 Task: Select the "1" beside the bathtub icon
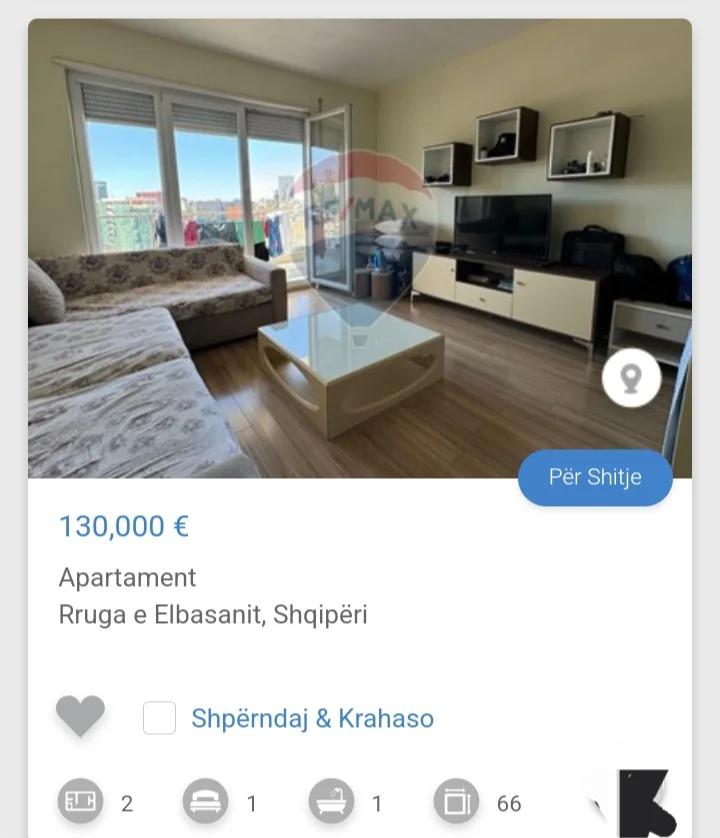click(x=376, y=802)
